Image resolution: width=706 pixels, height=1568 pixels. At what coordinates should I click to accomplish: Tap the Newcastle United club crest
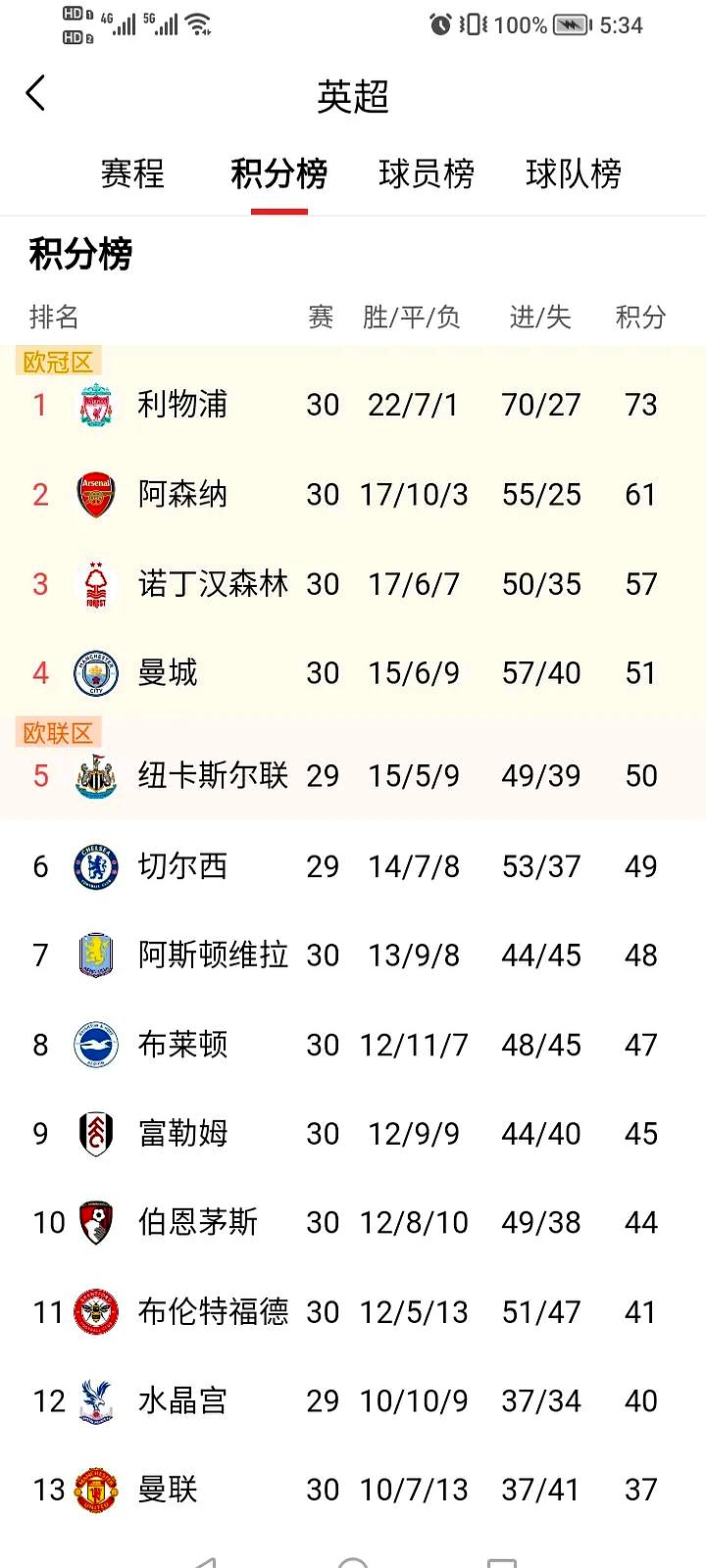tap(95, 775)
